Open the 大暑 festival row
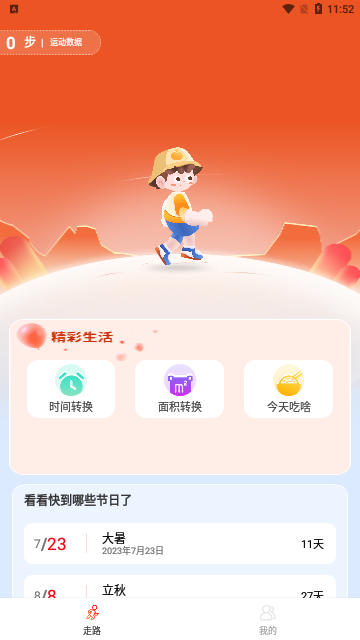The image size is (360, 640). 180,544
